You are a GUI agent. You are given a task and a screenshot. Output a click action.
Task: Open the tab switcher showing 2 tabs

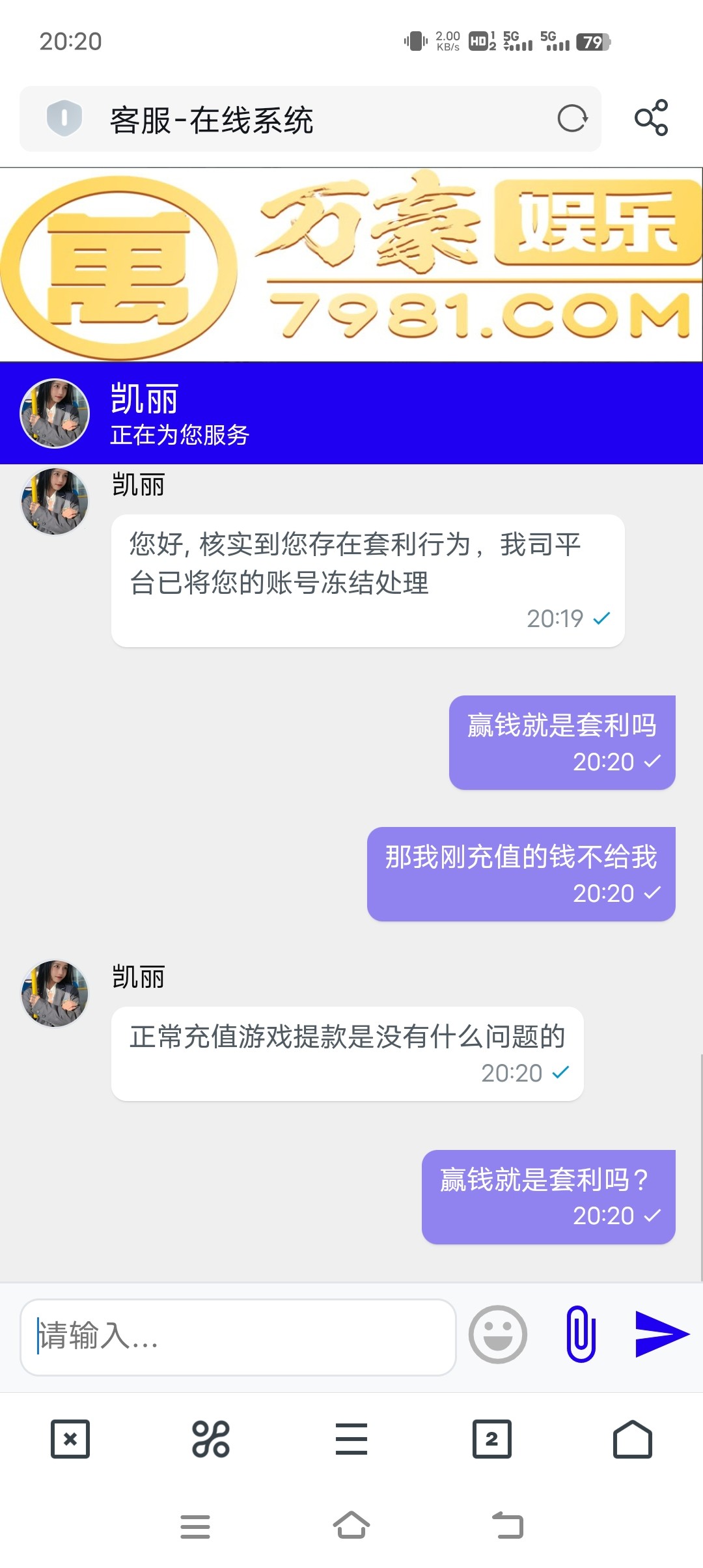coord(492,1440)
